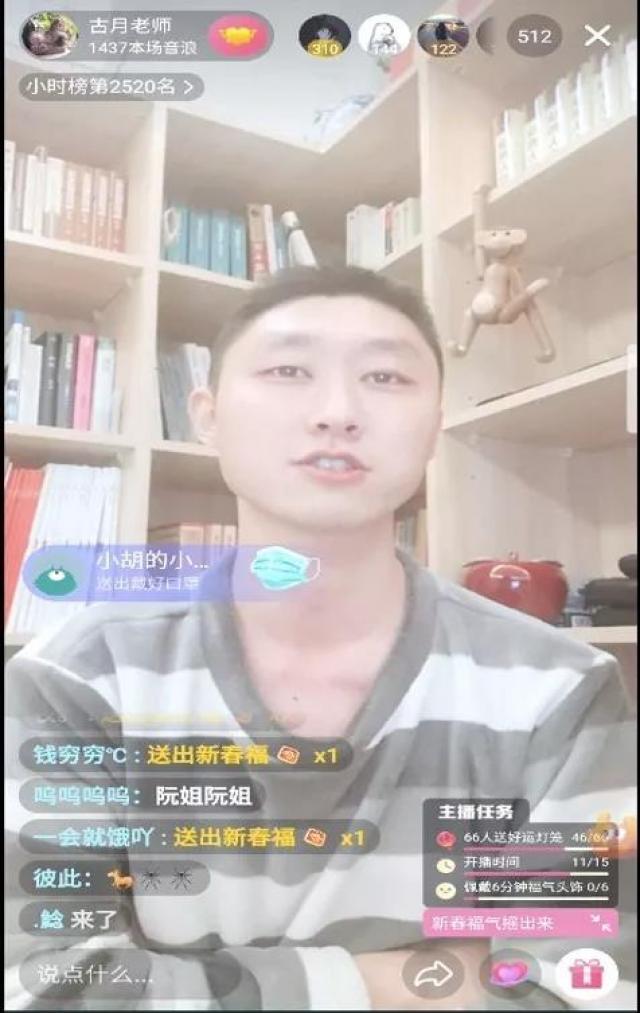View top viewer avatar with 310
Image resolution: width=640 pixels, height=1013 pixels.
click(324, 36)
